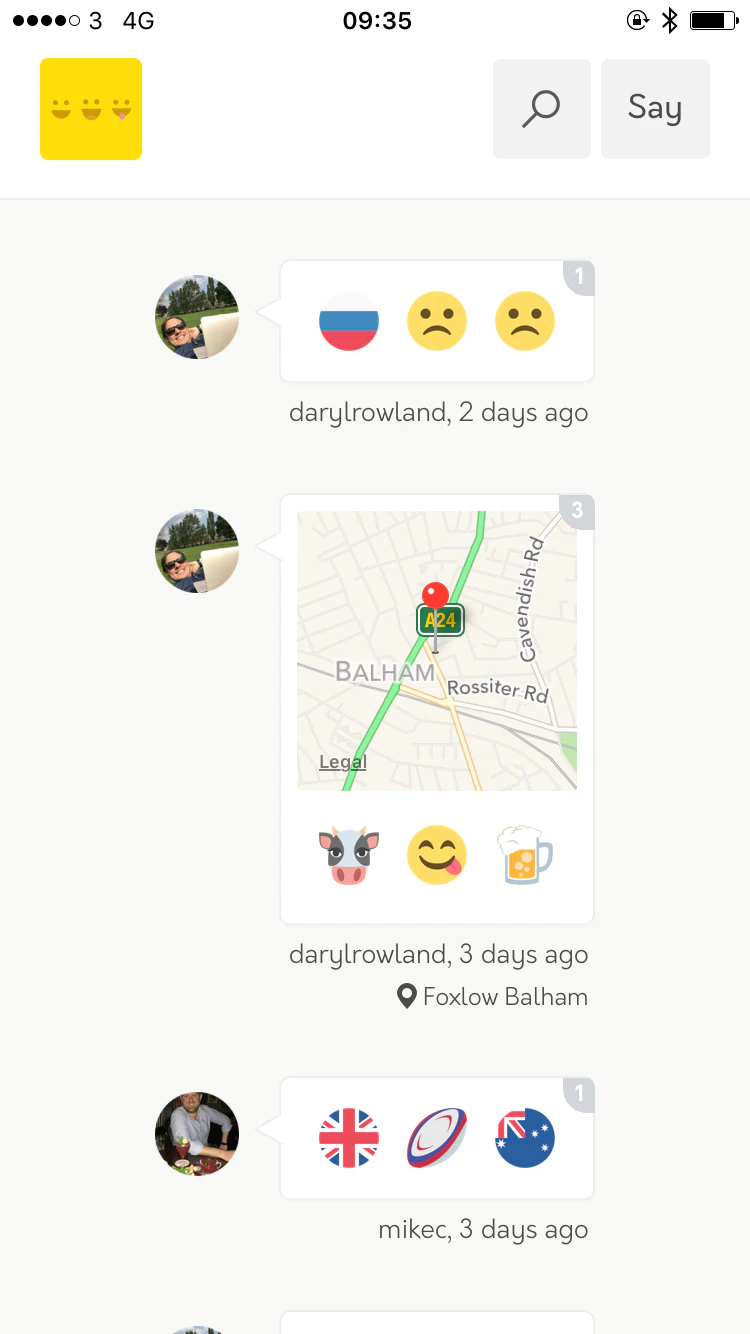Open darylrowland's profile avatar
Screen dimensions: 750x1334
coord(197,317)
